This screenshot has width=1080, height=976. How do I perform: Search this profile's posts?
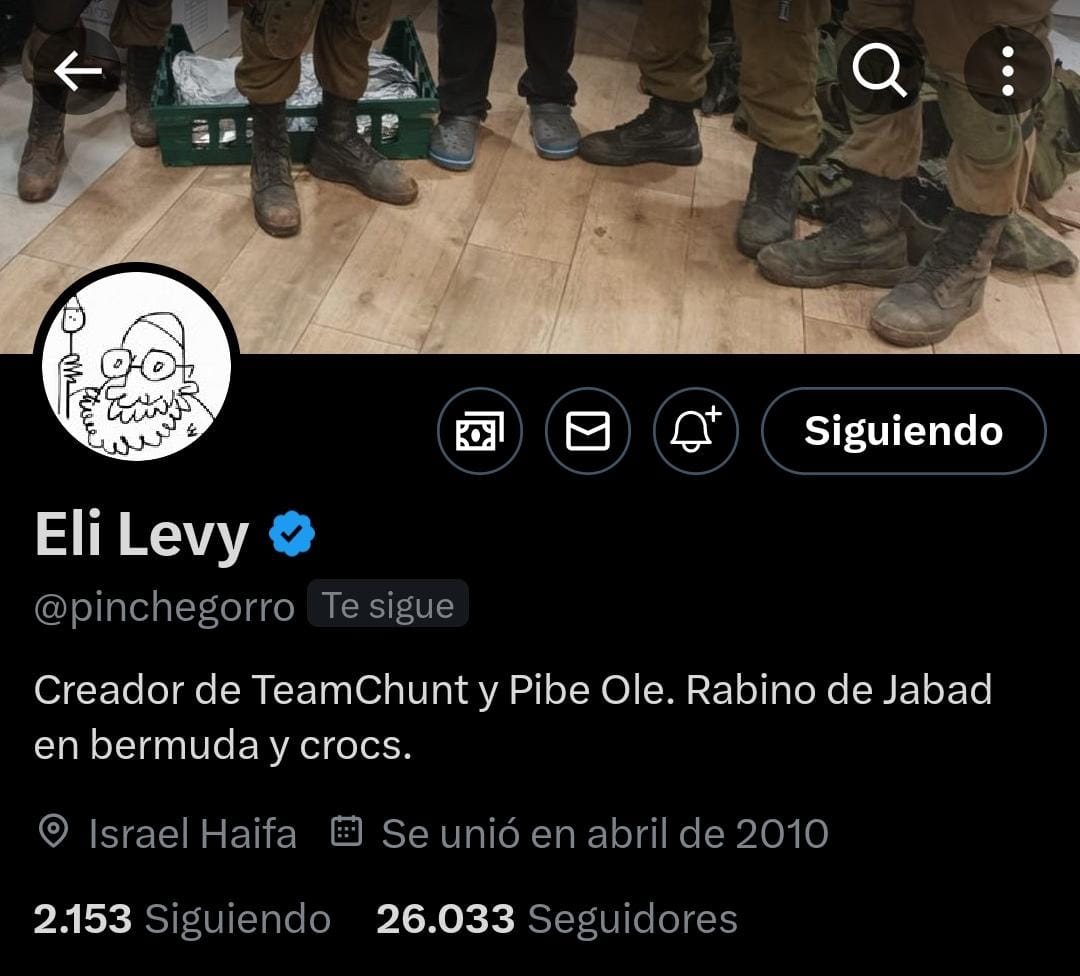click(x=879, y=71)
